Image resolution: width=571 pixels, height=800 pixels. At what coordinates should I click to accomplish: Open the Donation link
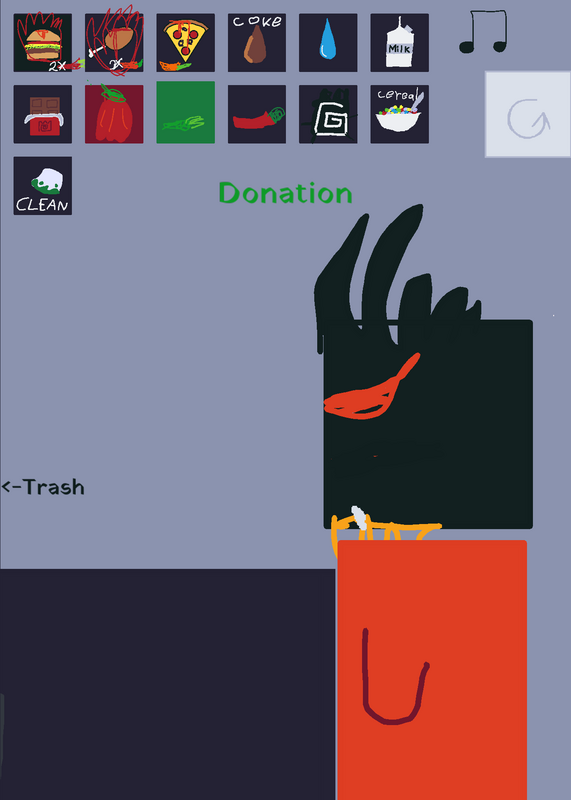coord(285,193)
